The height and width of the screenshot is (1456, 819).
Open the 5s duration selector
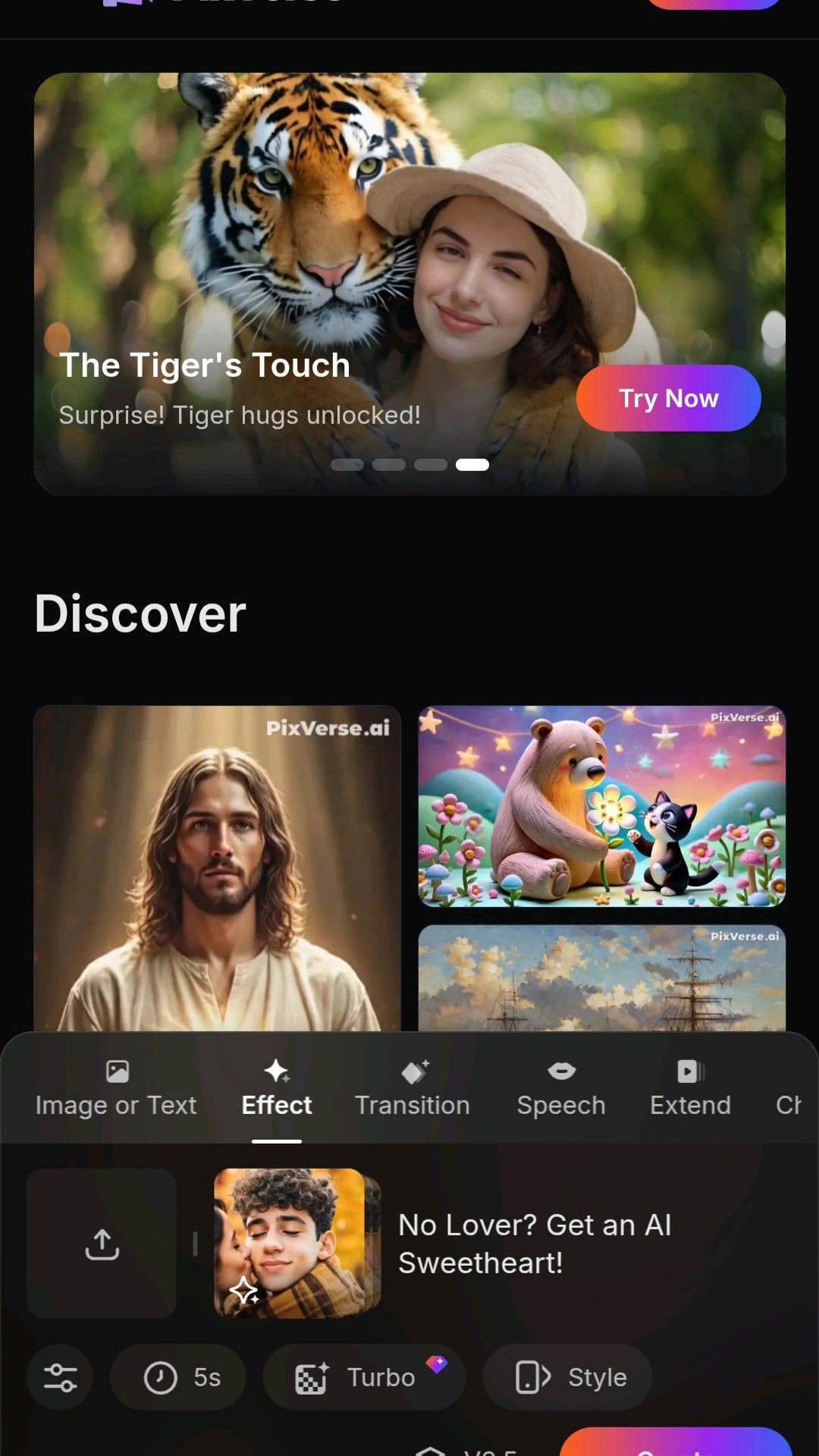click(178, 1378)
